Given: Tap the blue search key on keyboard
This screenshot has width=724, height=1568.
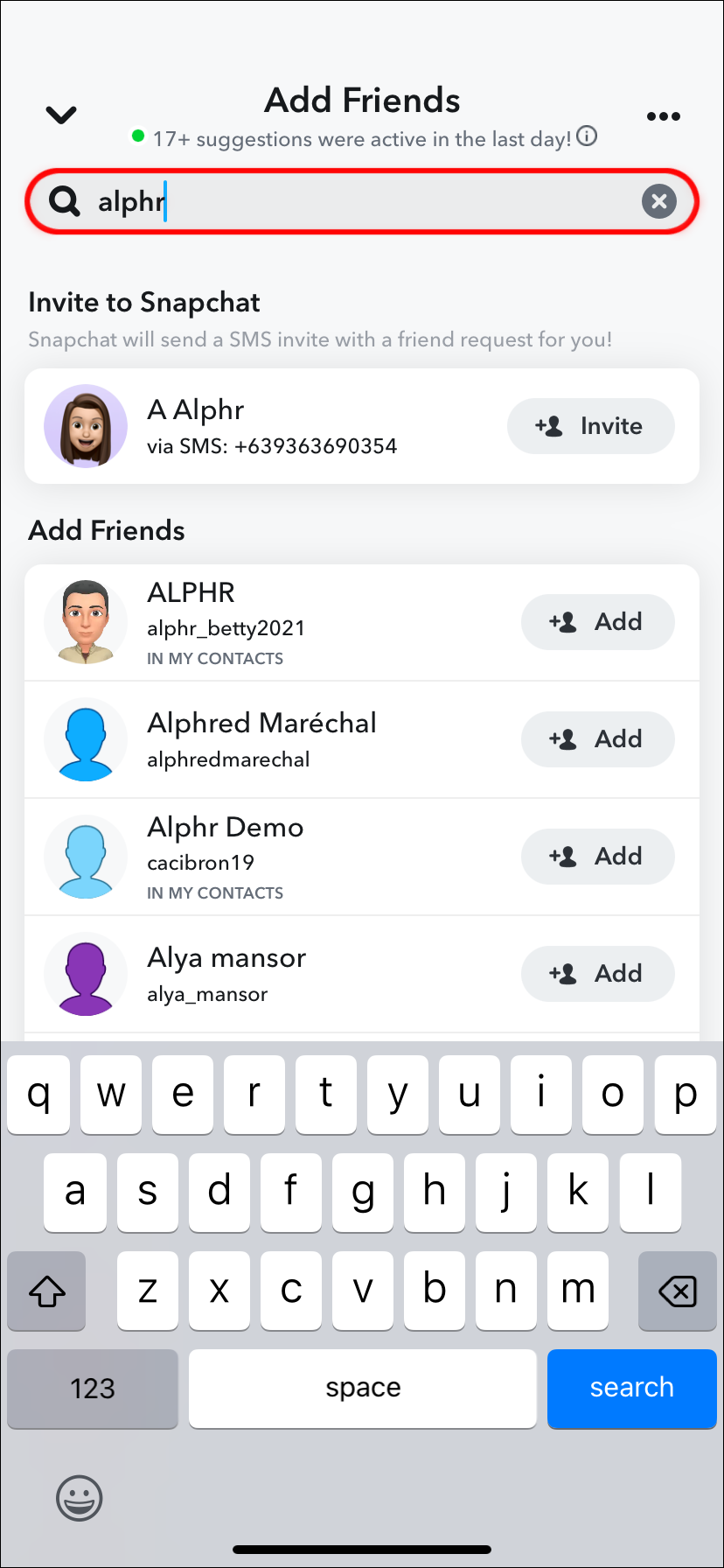Looking at the screenshot, I should click(631, 1388).
